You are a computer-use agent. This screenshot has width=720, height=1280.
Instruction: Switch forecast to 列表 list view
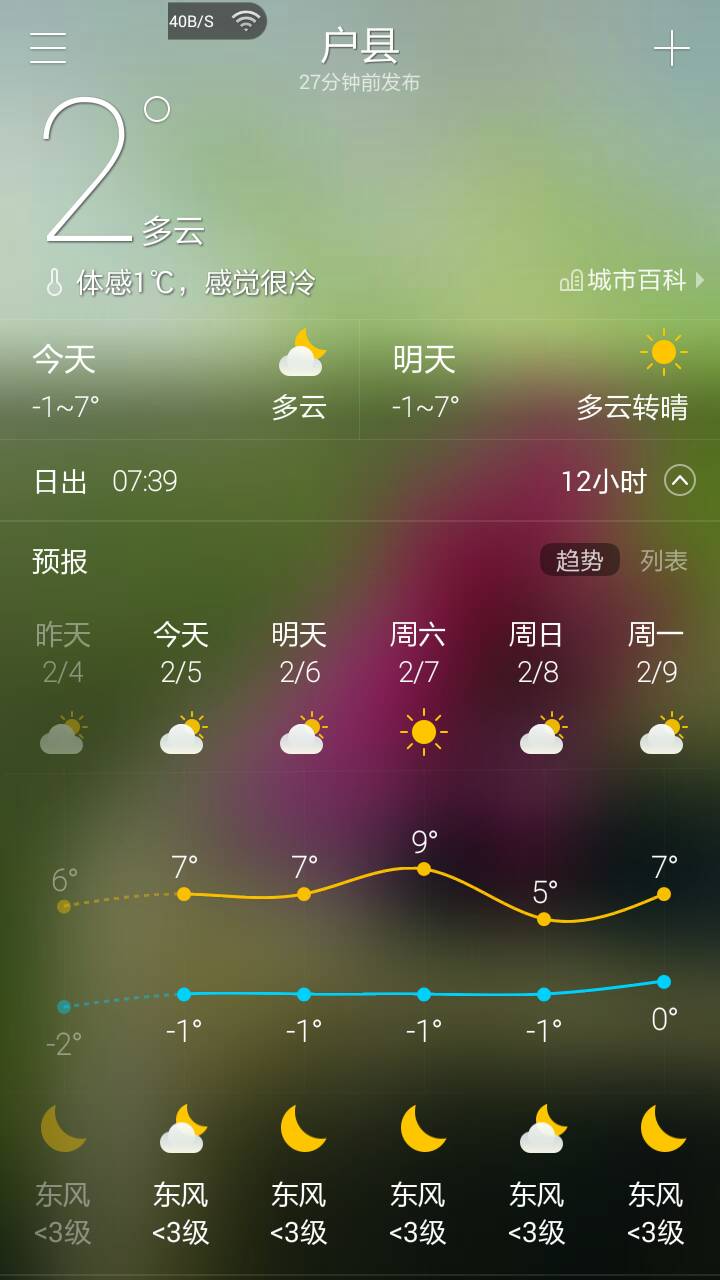pyautogui.click(x=664, y=560)
